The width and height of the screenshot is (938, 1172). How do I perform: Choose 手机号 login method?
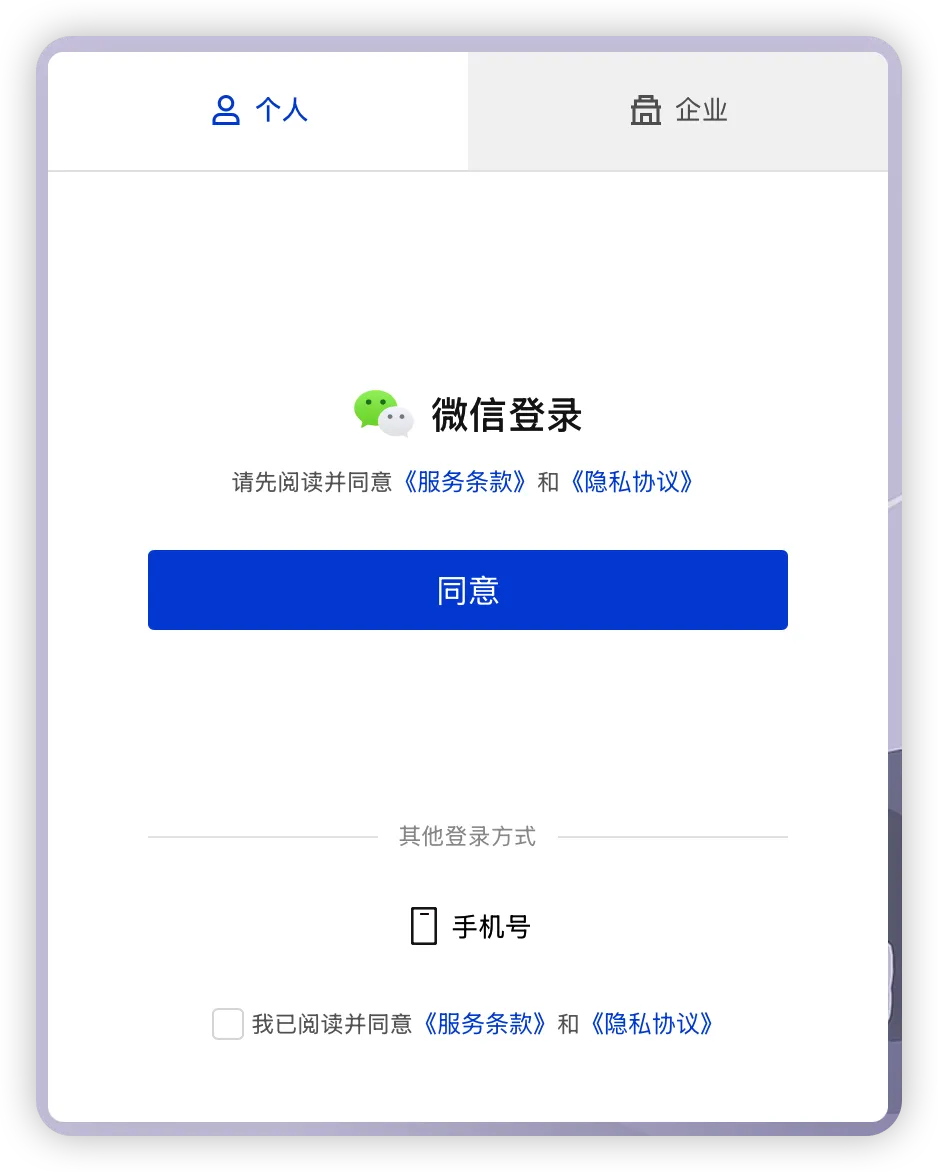468,926
